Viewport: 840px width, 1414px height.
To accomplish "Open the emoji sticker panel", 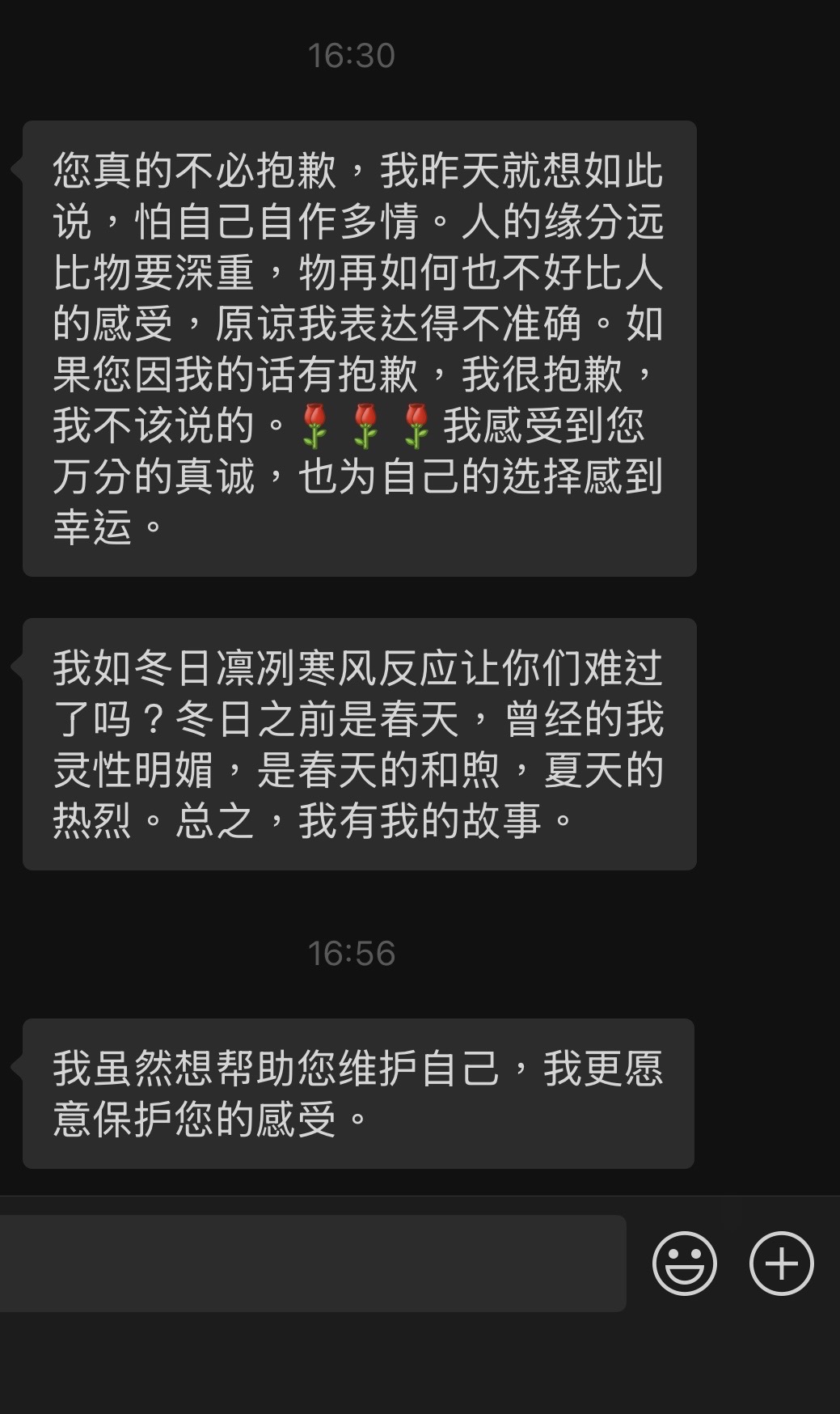I will [x=684, y=1264].
